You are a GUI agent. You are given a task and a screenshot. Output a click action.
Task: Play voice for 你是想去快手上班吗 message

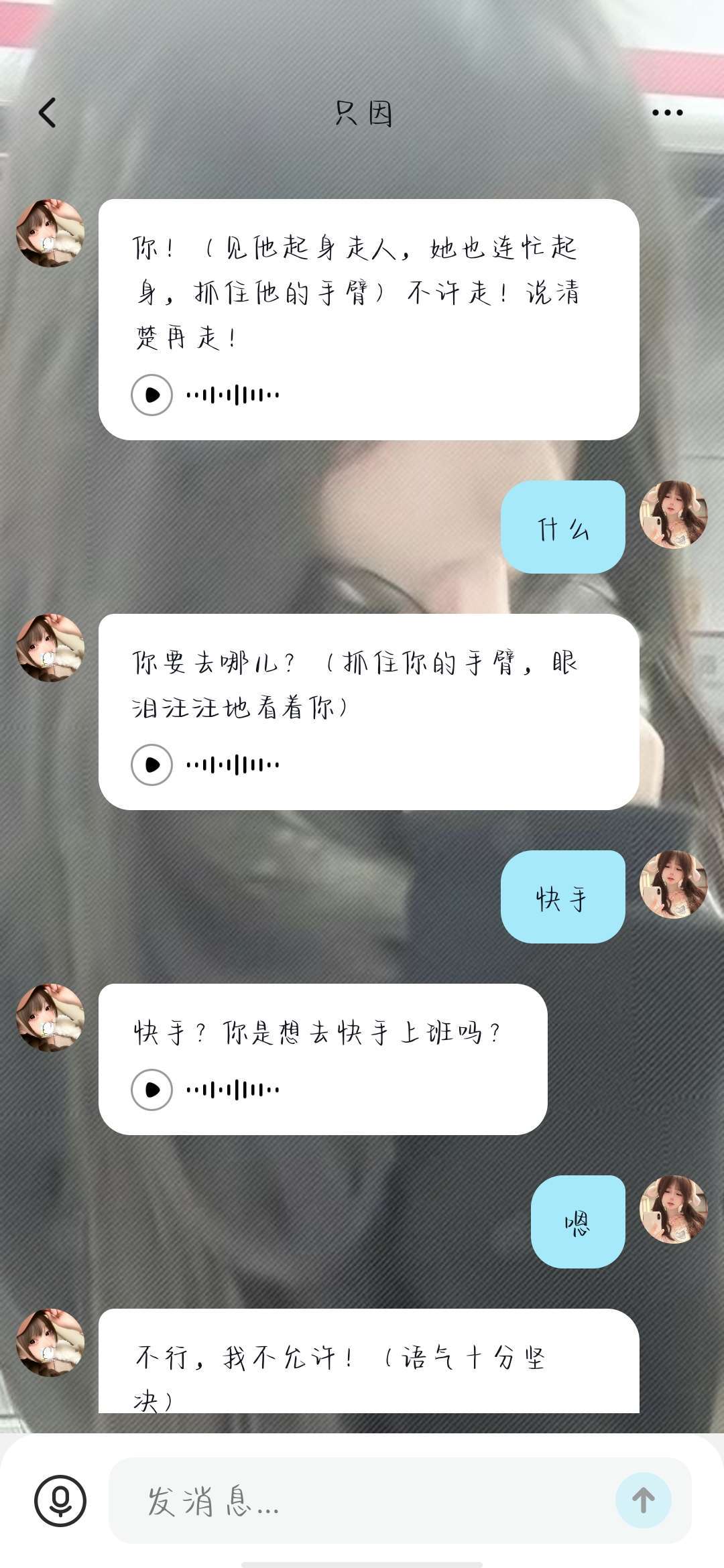point(152,1090)
